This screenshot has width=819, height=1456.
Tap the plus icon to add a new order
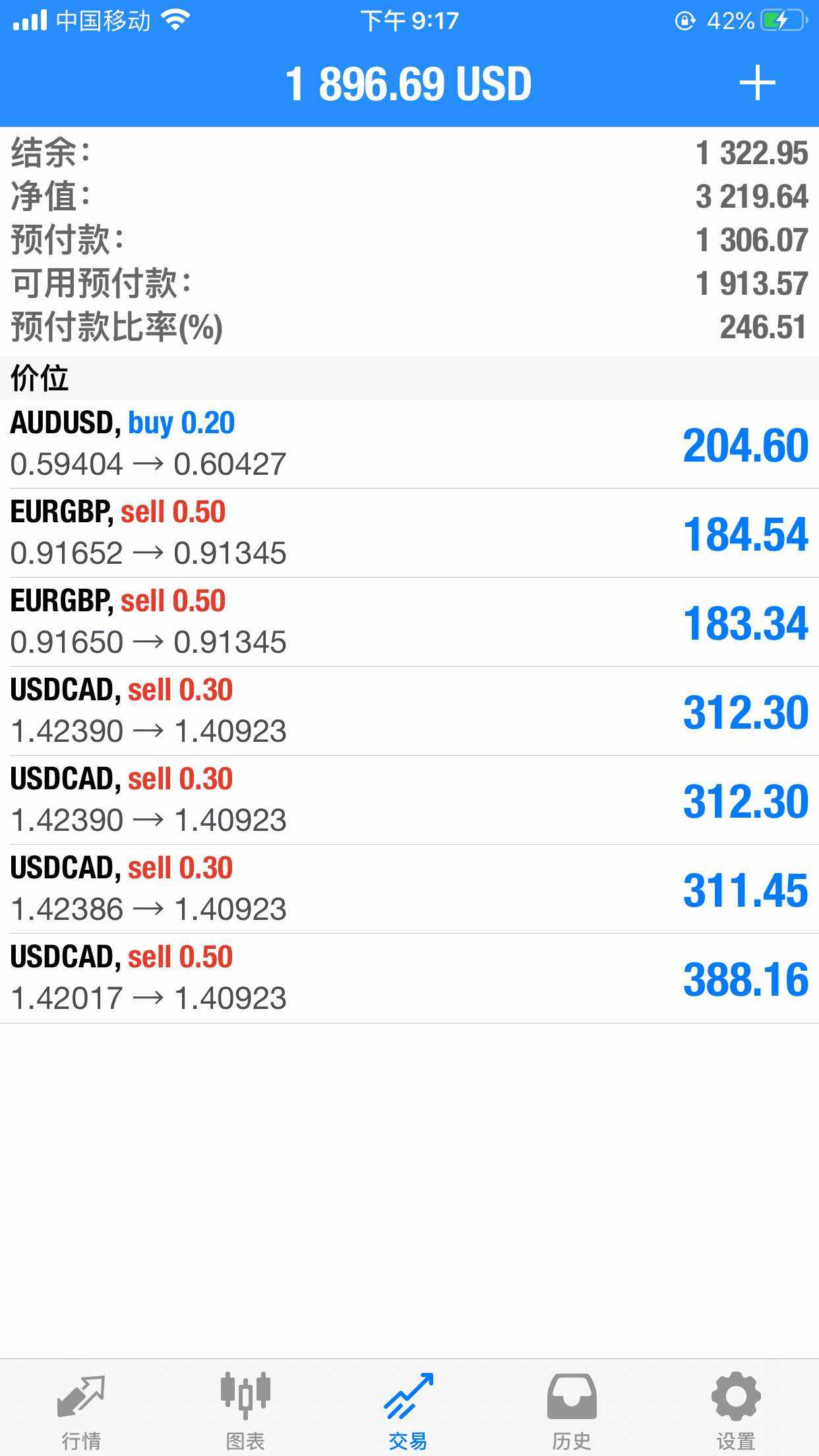[757, 84]
